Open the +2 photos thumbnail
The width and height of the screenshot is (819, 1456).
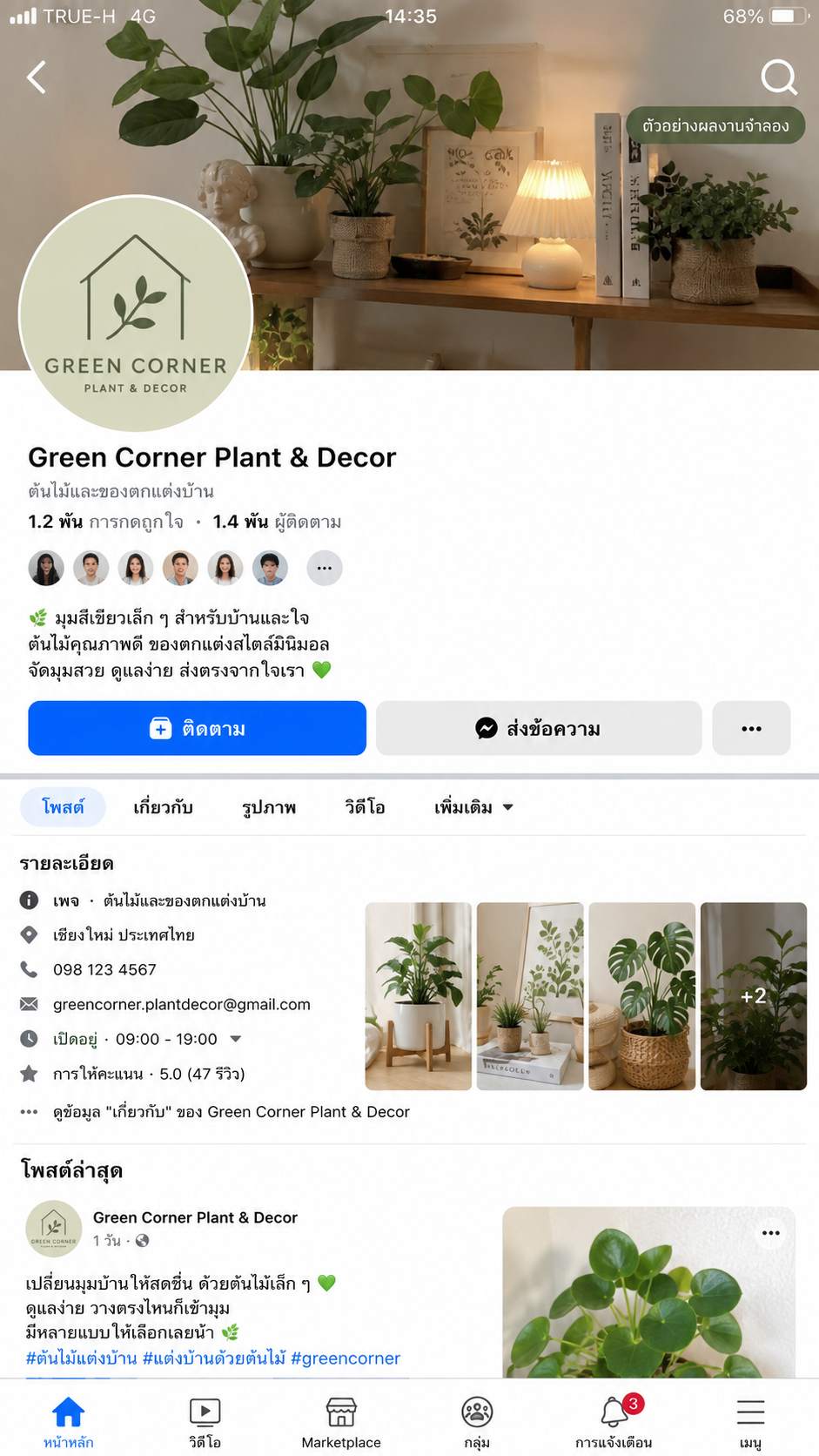pyautogui.click(x=754, y=996)
